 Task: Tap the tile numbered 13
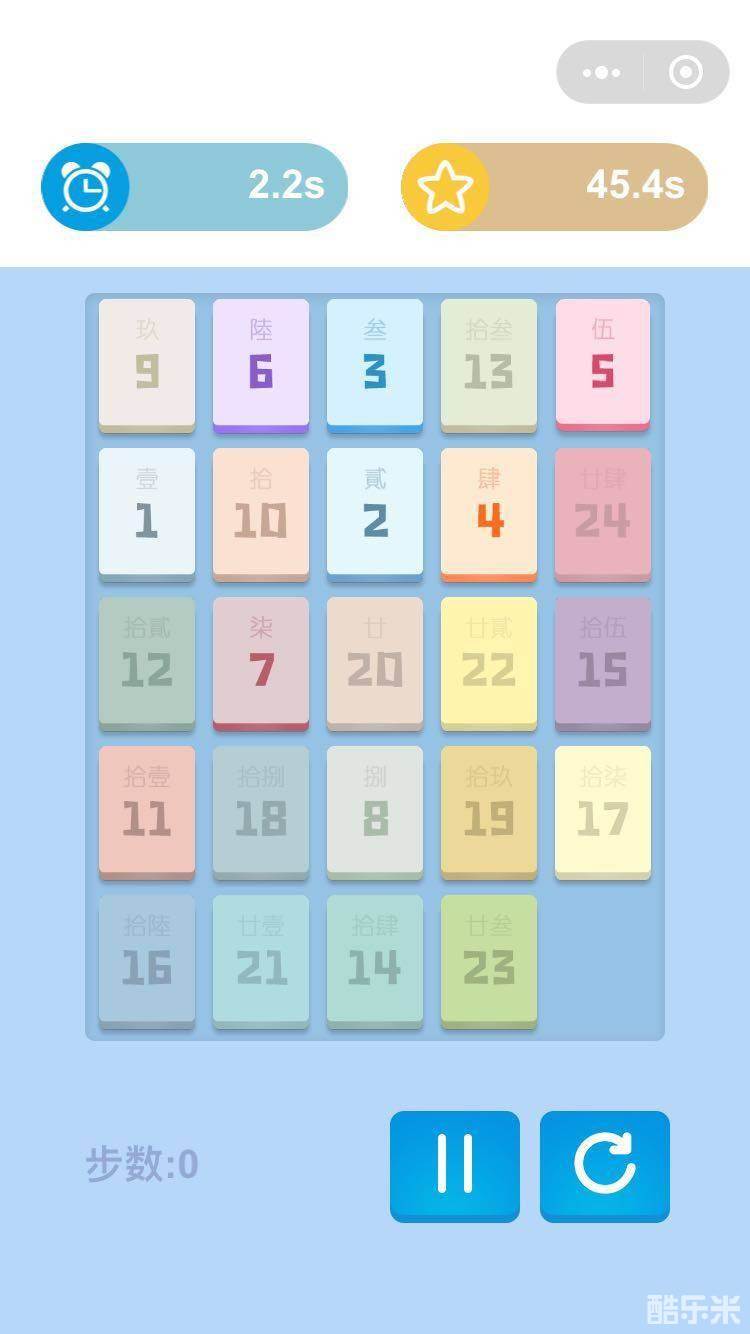489,364
